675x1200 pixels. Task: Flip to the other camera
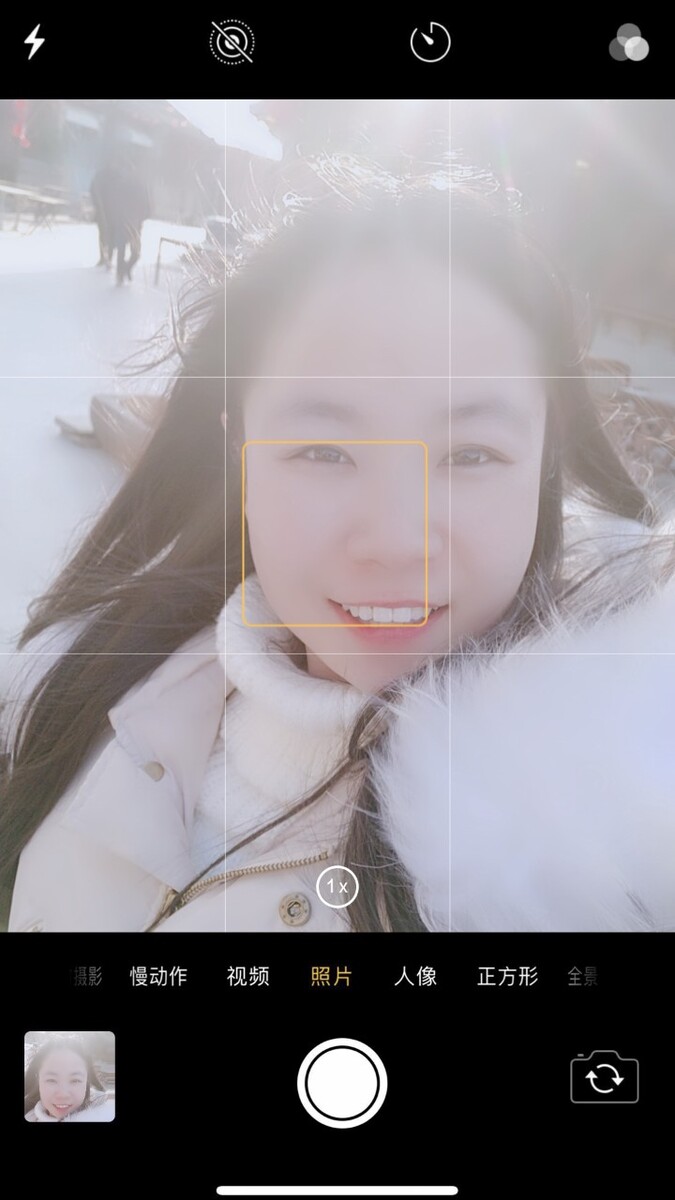[x=604, y=1078]
